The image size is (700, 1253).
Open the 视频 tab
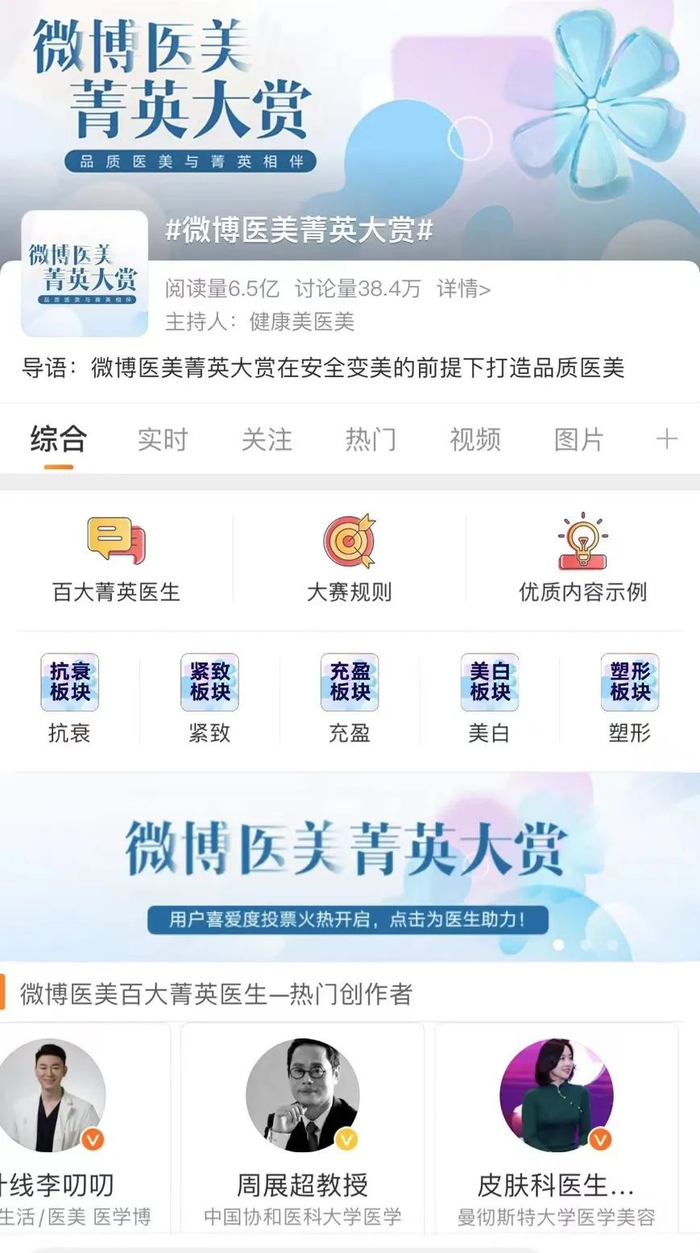coord(475,439)
